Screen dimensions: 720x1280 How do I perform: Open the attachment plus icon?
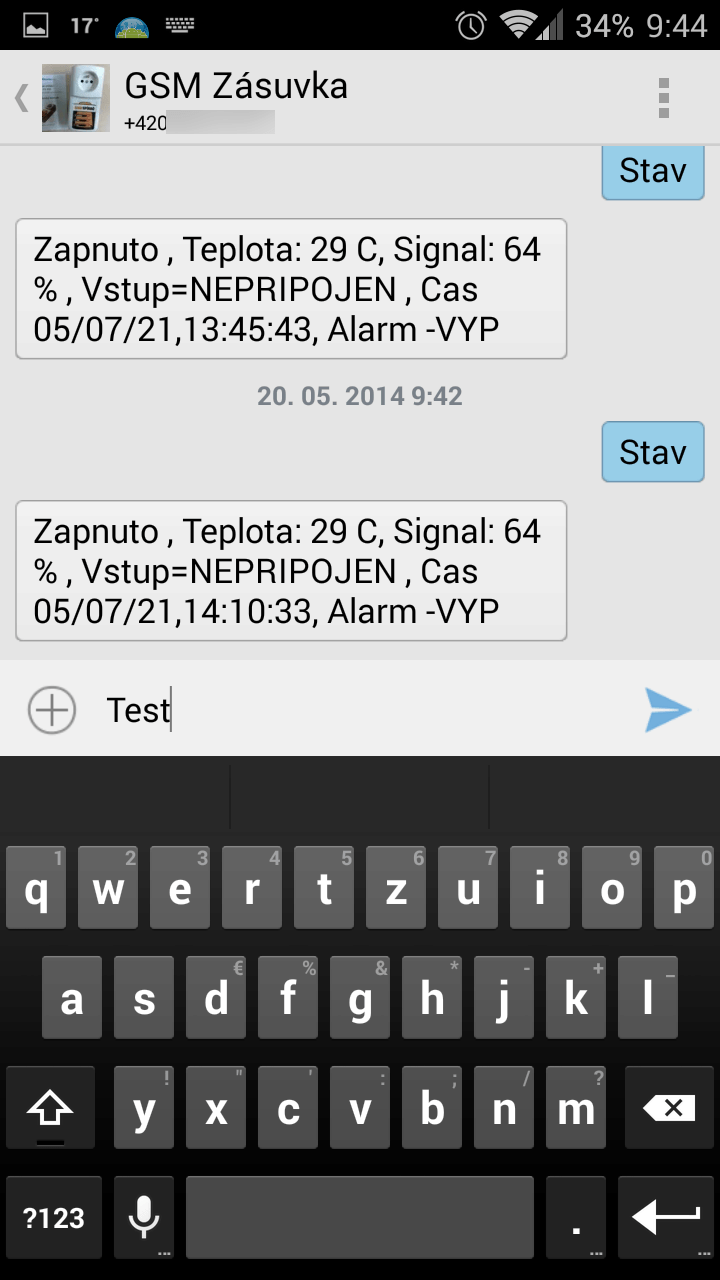pos(52,710)
